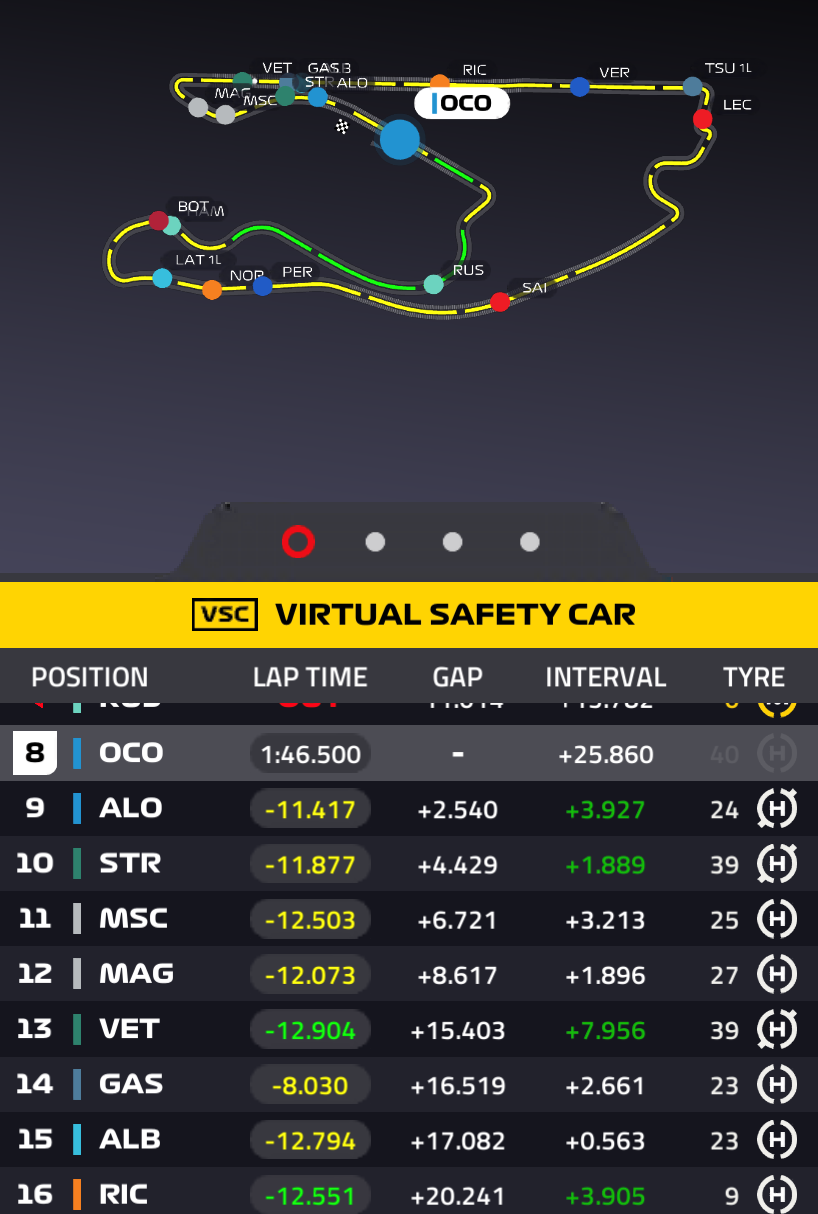Select the STR row in position 10
This screenshot has width=818, height=1214.
(x=409, y=863)
